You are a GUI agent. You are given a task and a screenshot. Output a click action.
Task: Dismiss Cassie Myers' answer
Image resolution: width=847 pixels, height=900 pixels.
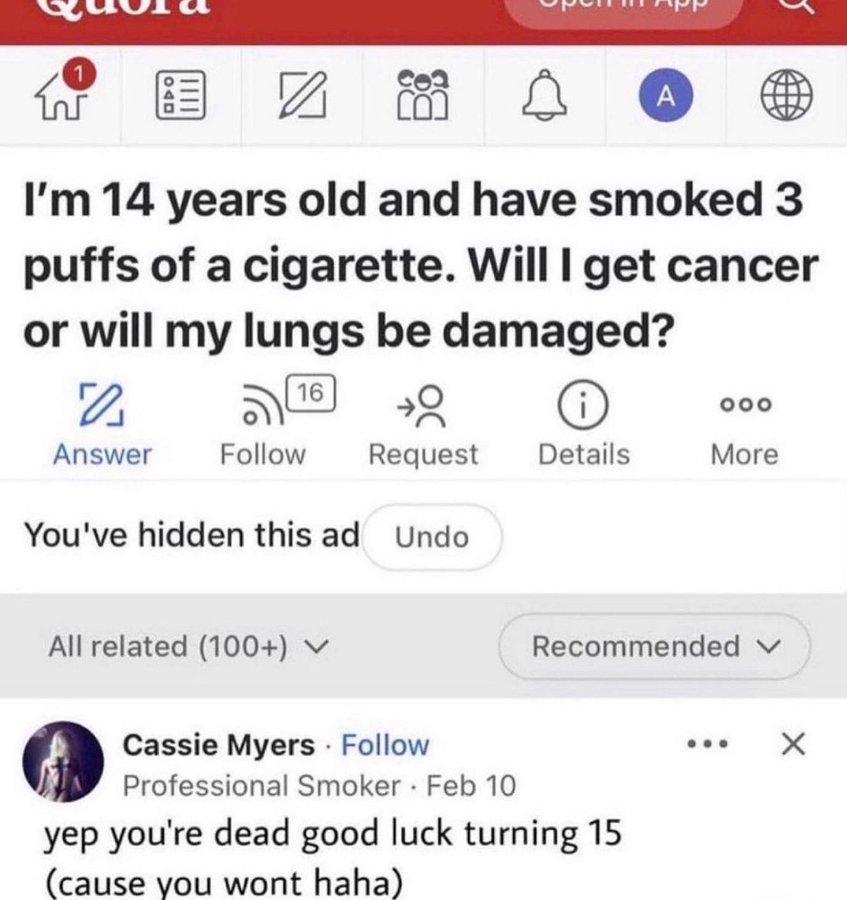[x=791, y=744]
